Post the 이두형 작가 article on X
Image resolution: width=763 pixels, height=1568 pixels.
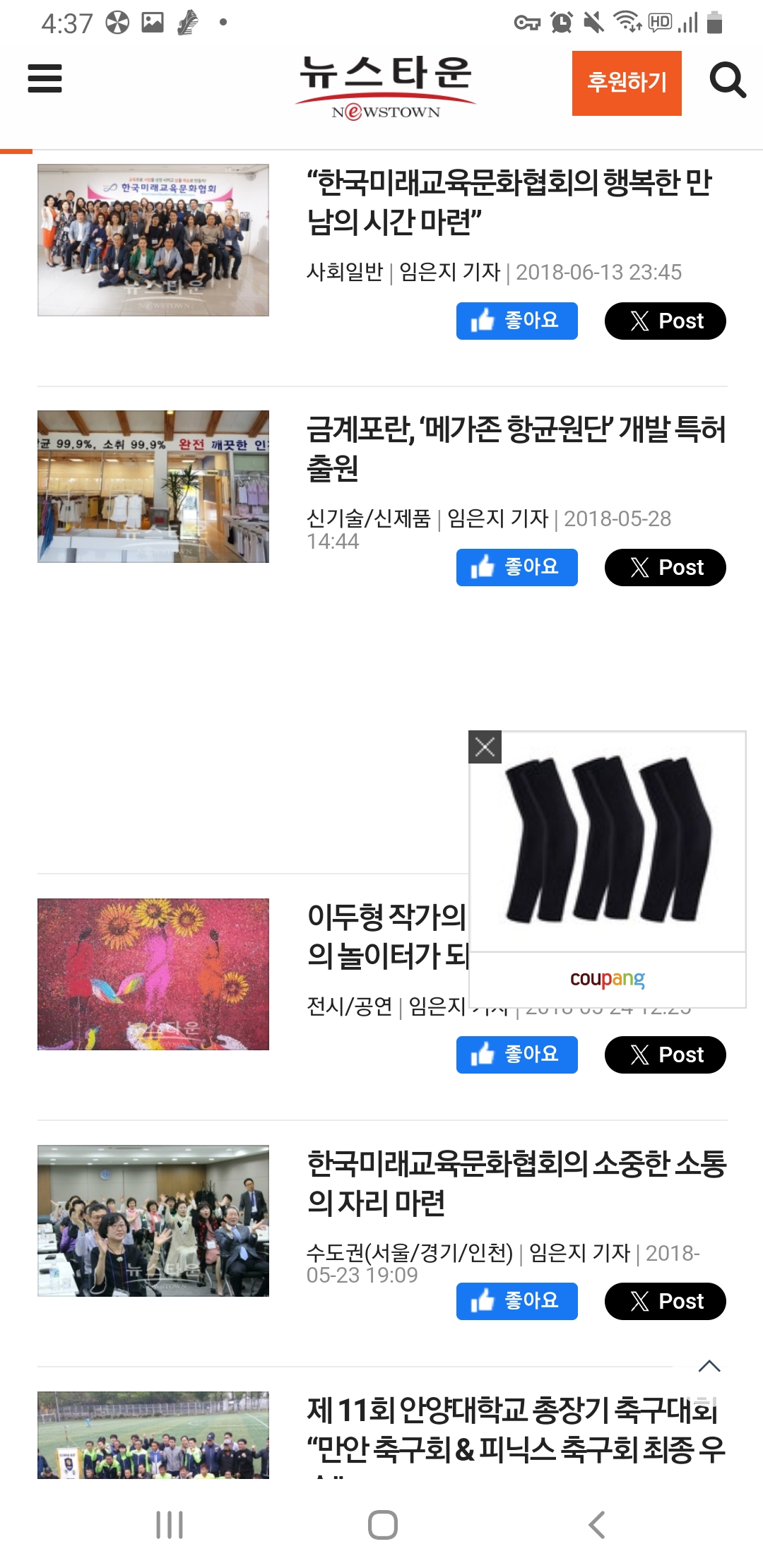point(665,1055)
